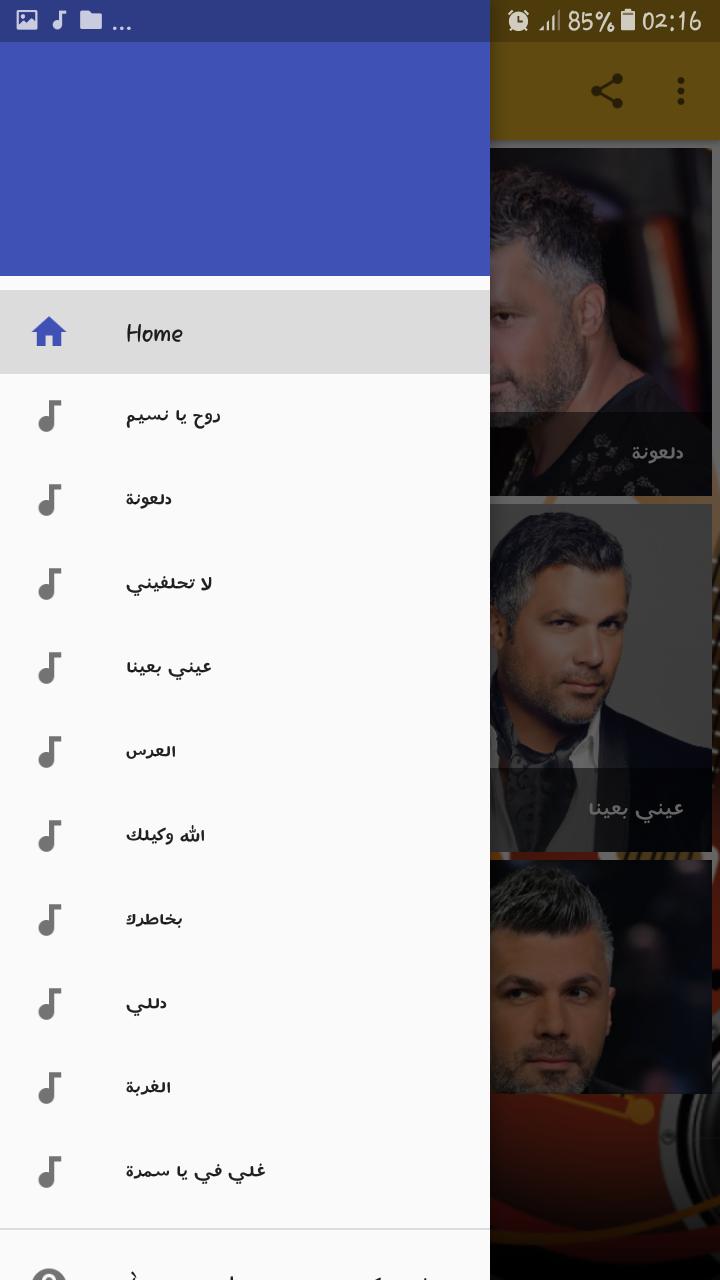This screenshot has height=1280, width=720.
Task: Open the دلعونة photo card
Action: point(601,320)
